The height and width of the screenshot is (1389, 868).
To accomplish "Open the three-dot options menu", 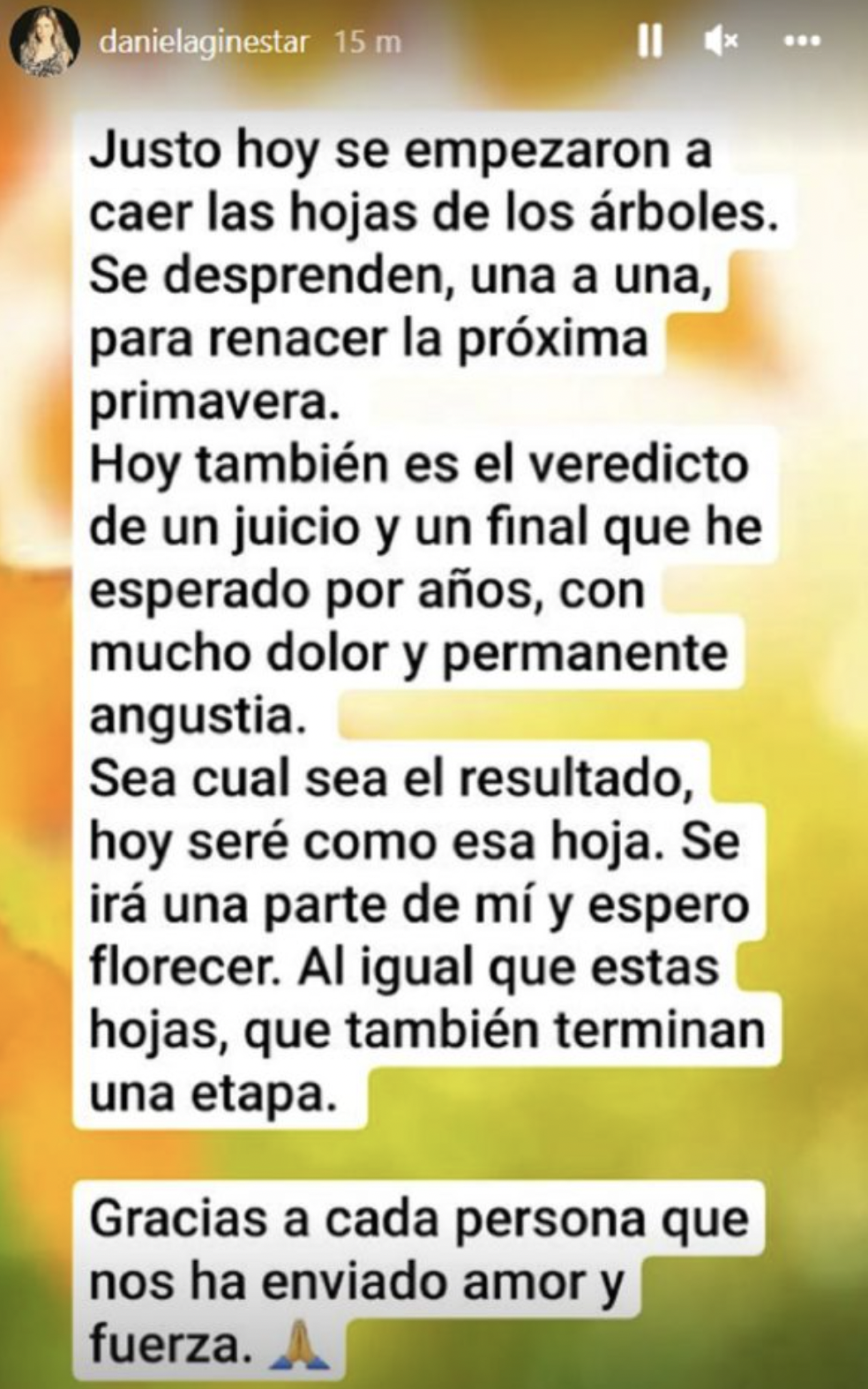I will click(x=802, y=41).
